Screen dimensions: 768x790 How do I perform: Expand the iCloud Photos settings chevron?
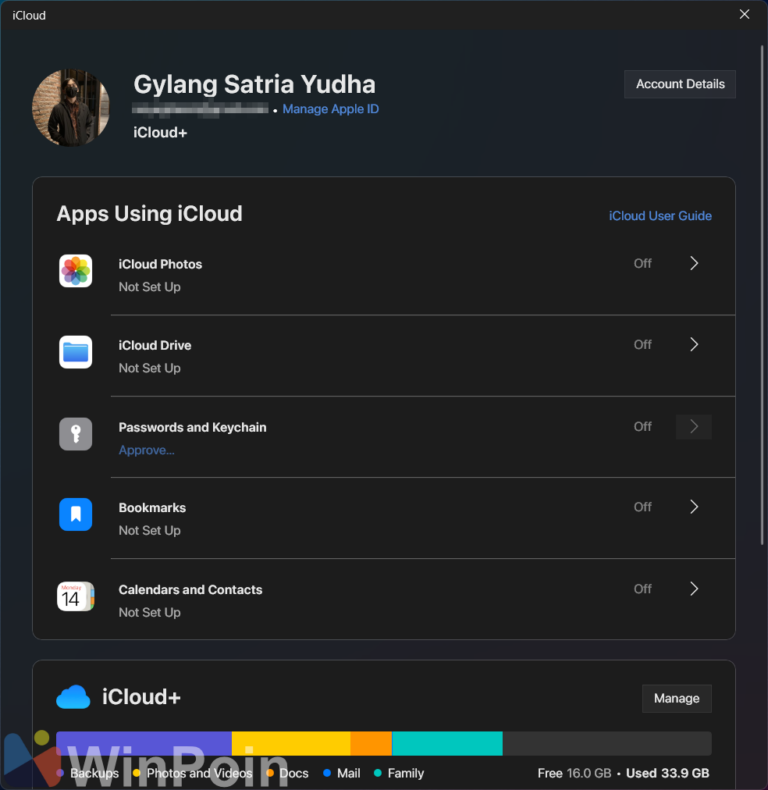pos(694,263)
